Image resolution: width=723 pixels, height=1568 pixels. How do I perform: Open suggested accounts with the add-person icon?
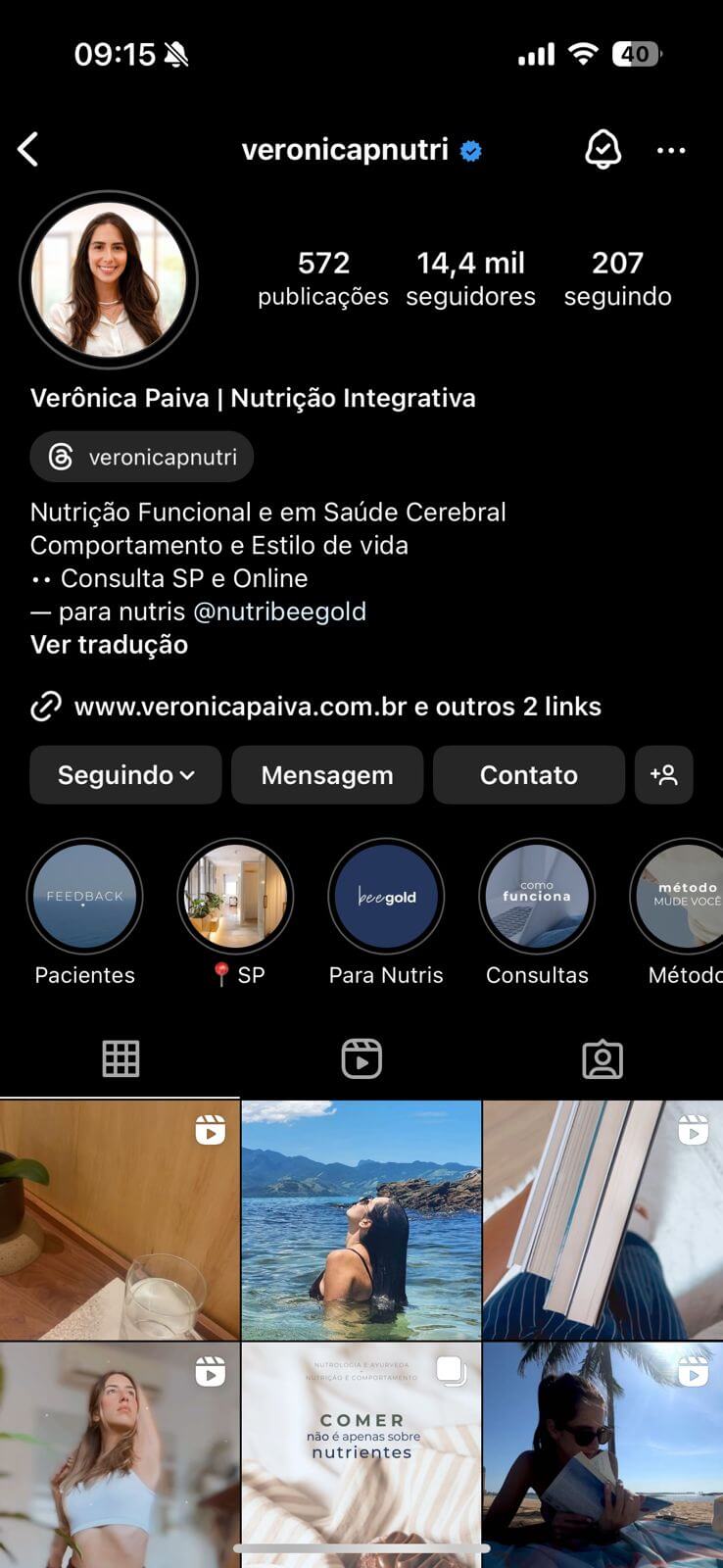663,775
